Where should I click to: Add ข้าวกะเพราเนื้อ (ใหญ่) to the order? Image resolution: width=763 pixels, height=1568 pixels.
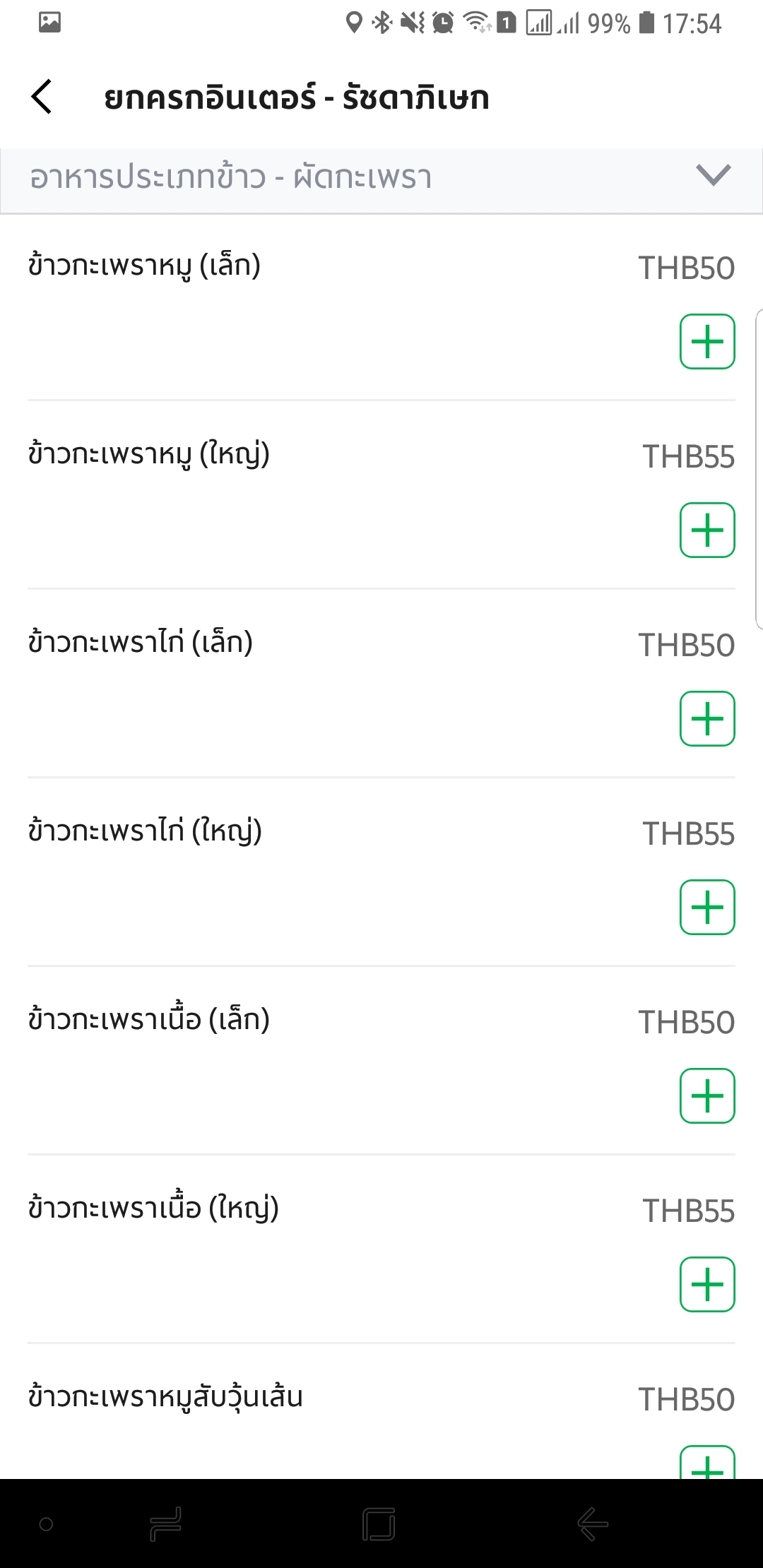(x=707, y=1285)
